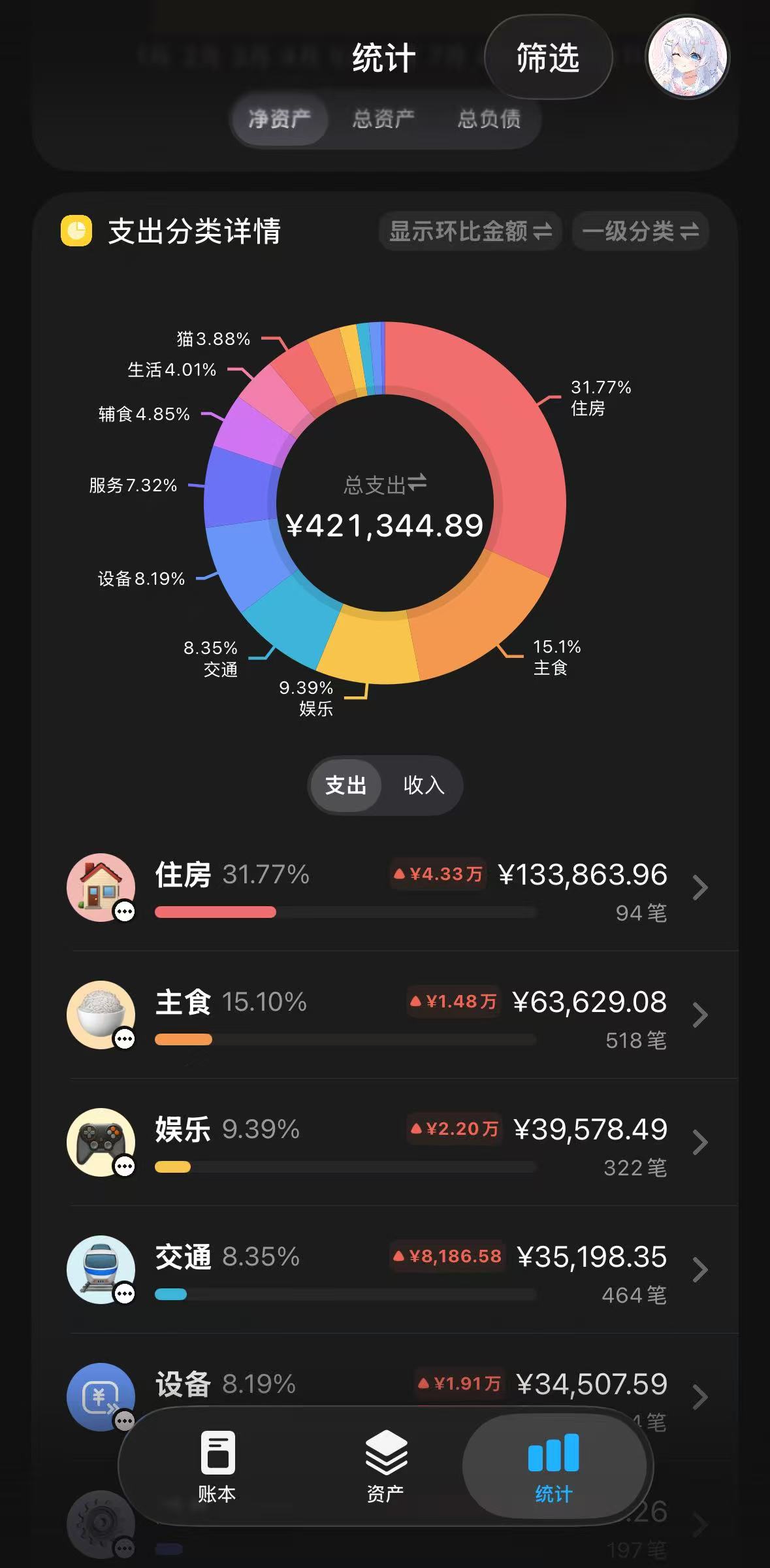Open the 一级分类 classification selector
This screenshot has width=770, height=1568.
(x=638, y=231)
